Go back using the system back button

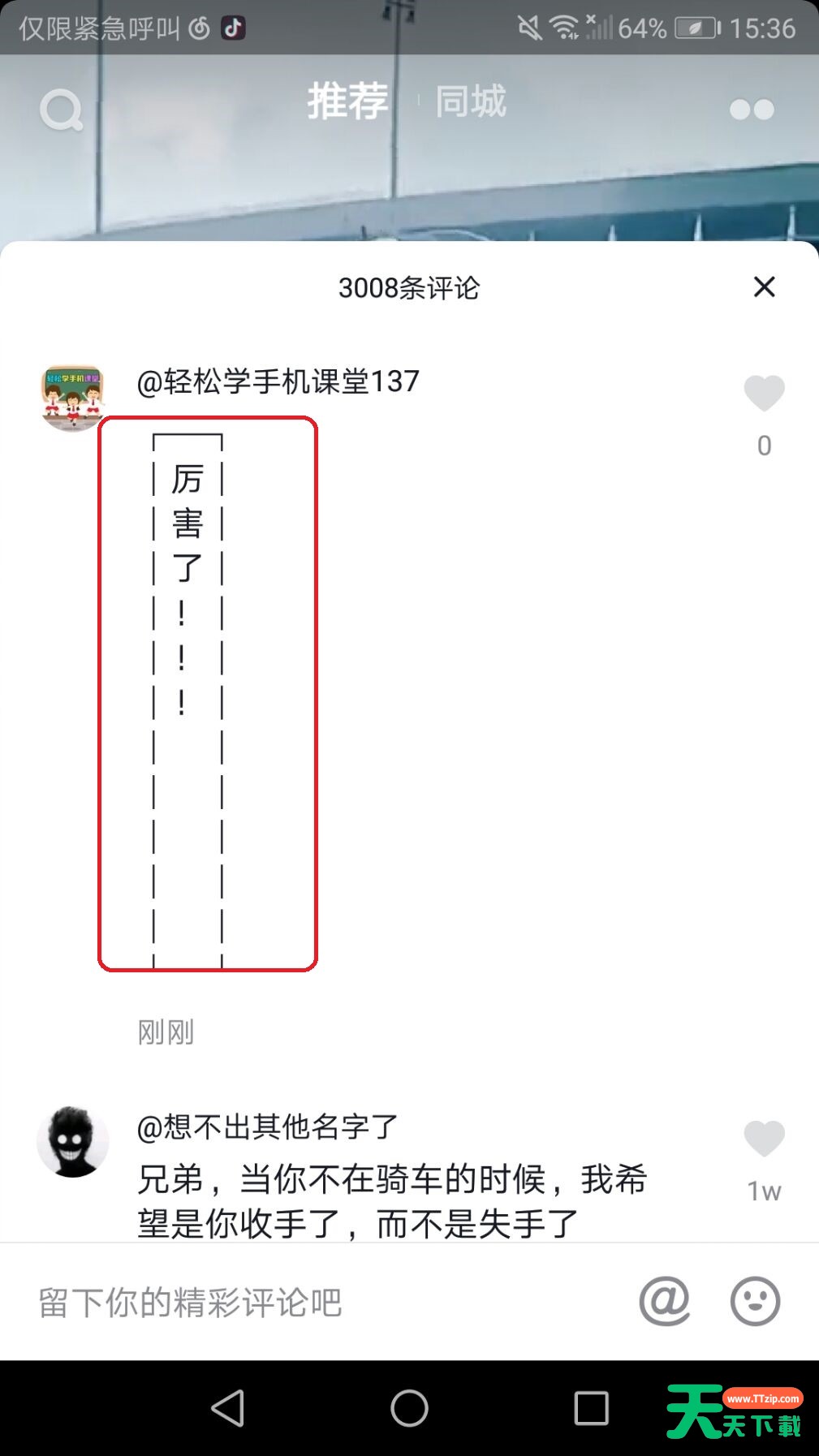(228, 1408)
